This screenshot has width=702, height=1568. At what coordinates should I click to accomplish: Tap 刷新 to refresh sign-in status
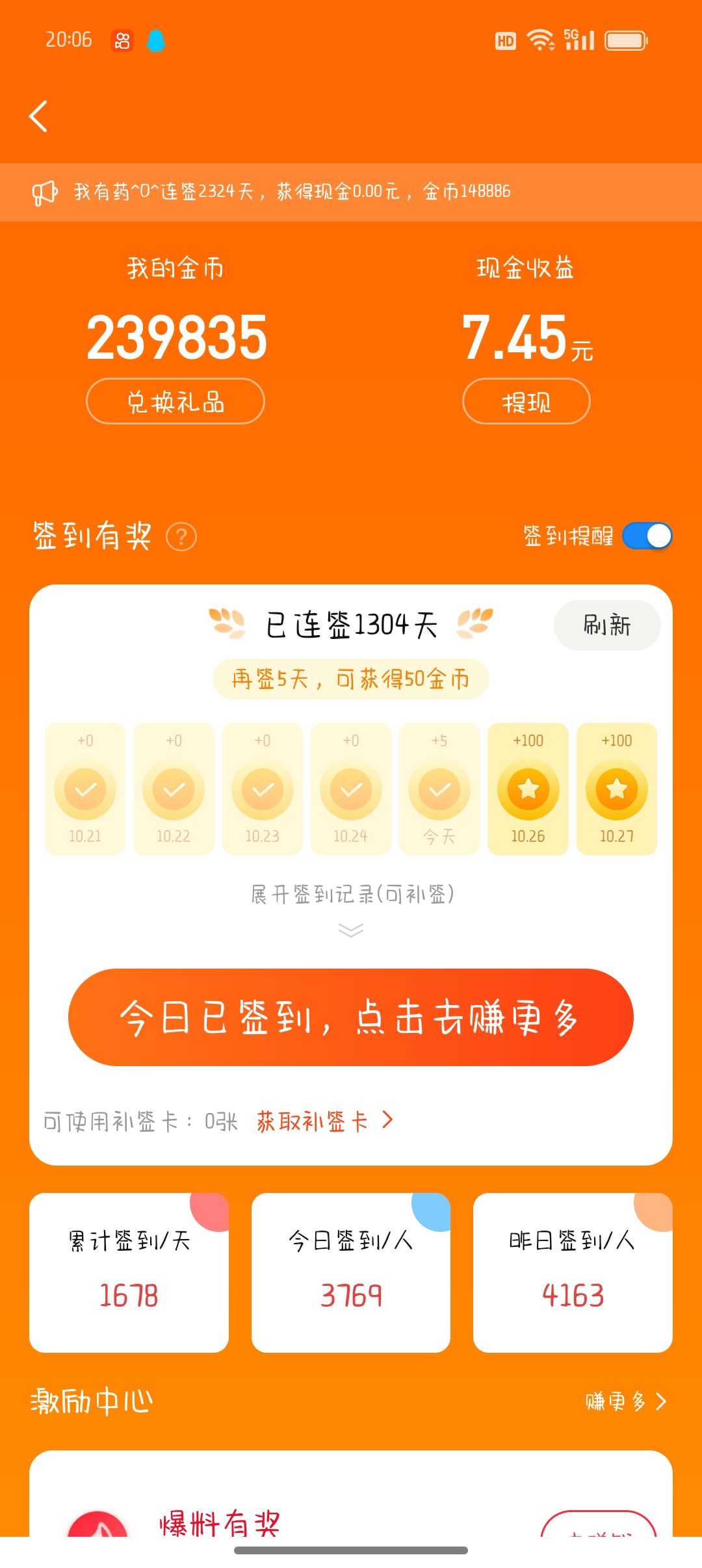[607, 625]
